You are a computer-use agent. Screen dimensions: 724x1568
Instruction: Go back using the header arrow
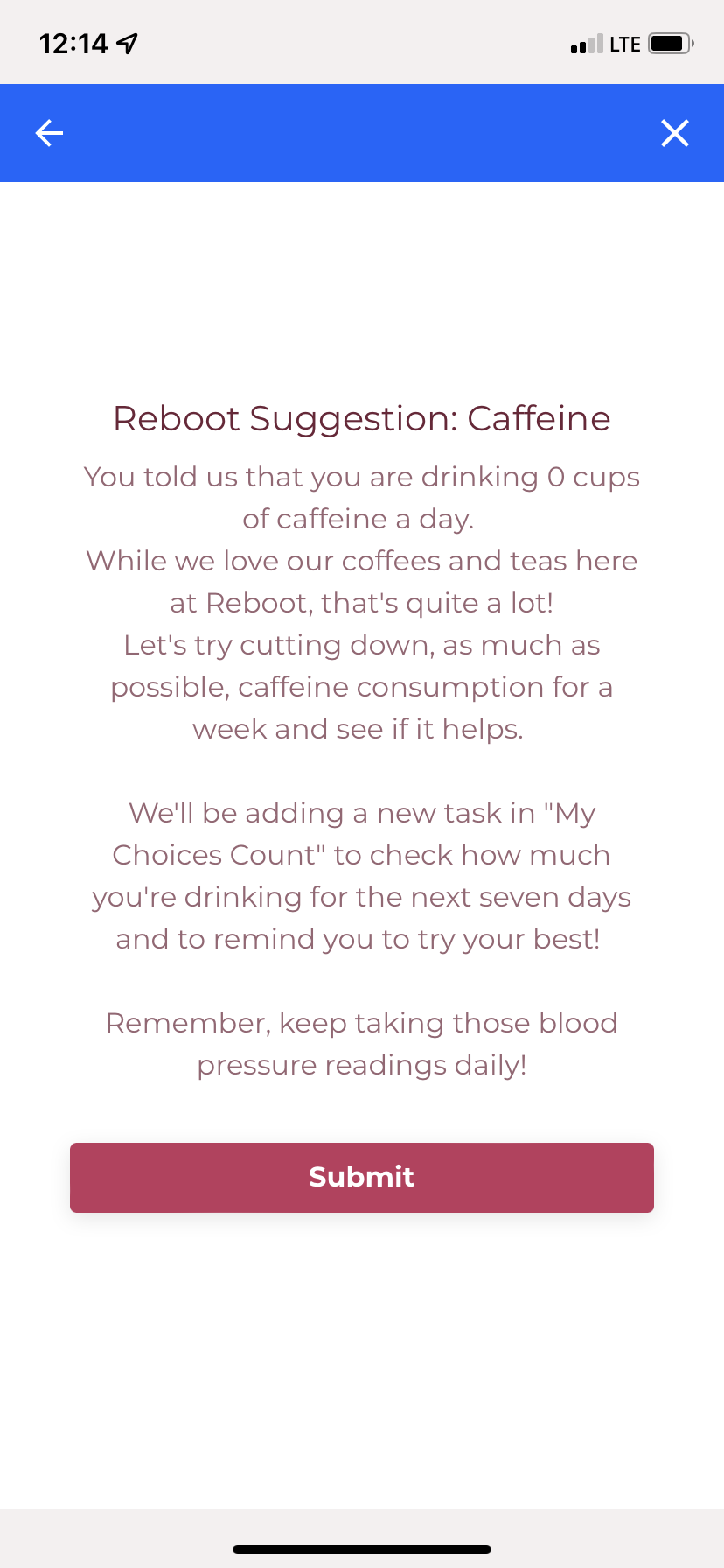pos(49,133)
